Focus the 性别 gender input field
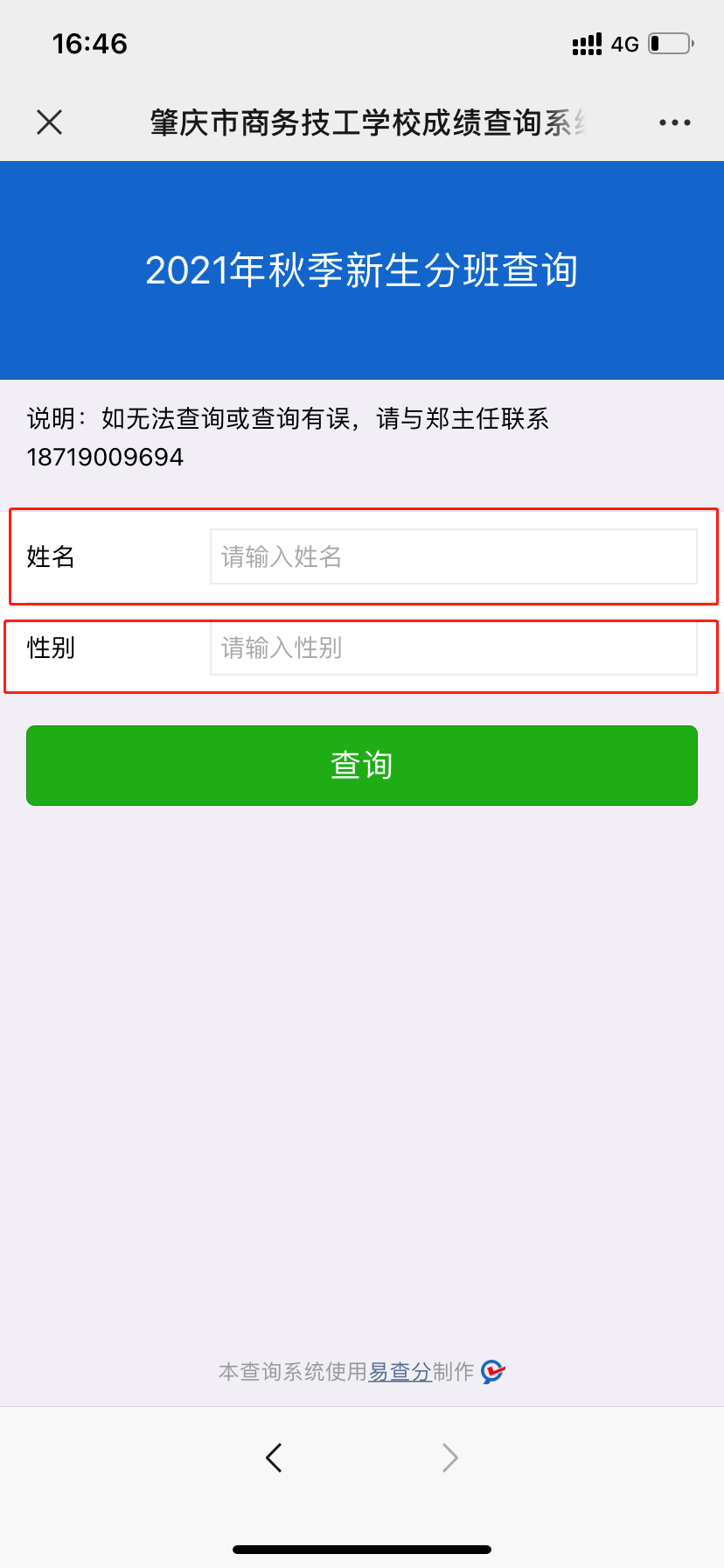 pyautogui.click(x=454, y=647)
